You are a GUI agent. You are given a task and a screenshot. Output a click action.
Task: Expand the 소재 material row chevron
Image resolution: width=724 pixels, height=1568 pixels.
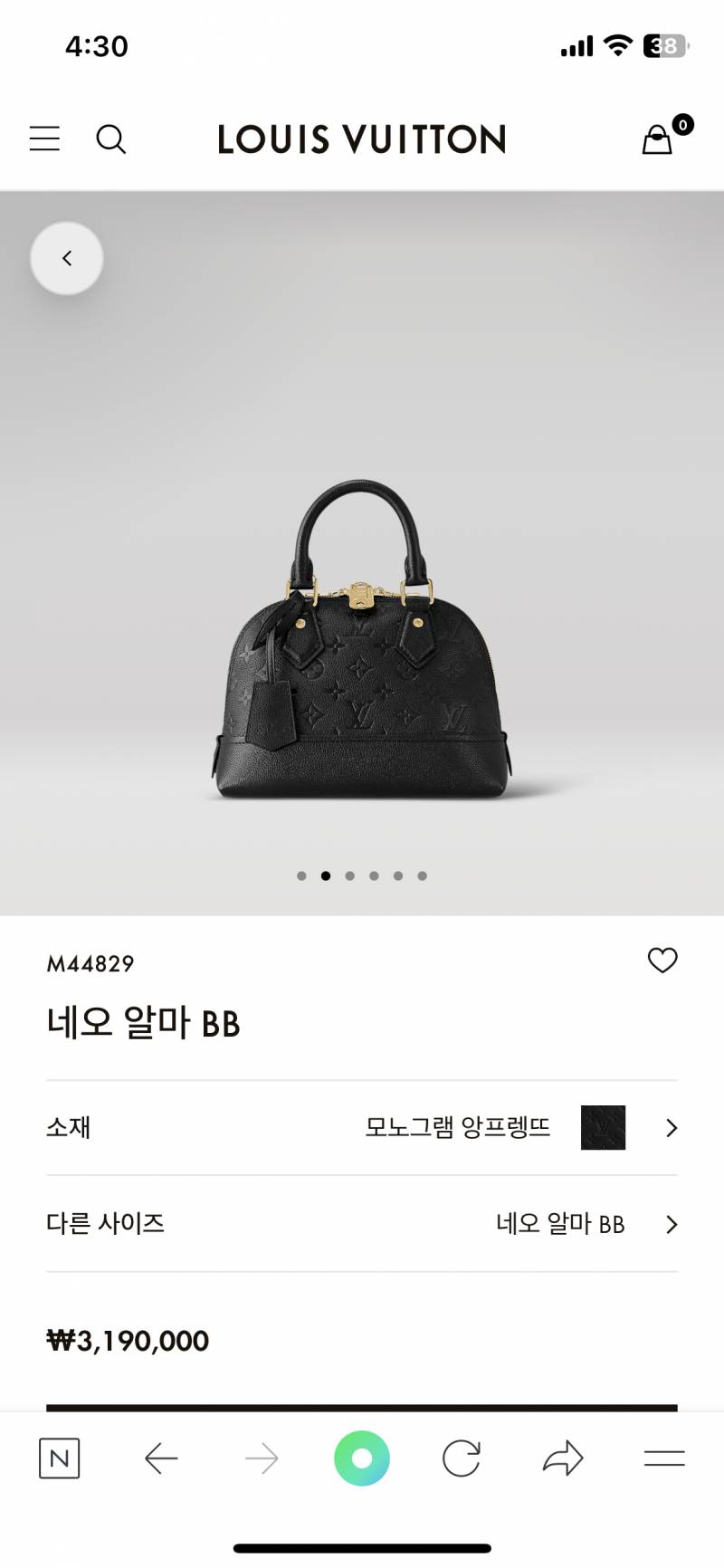(672, 1128)
